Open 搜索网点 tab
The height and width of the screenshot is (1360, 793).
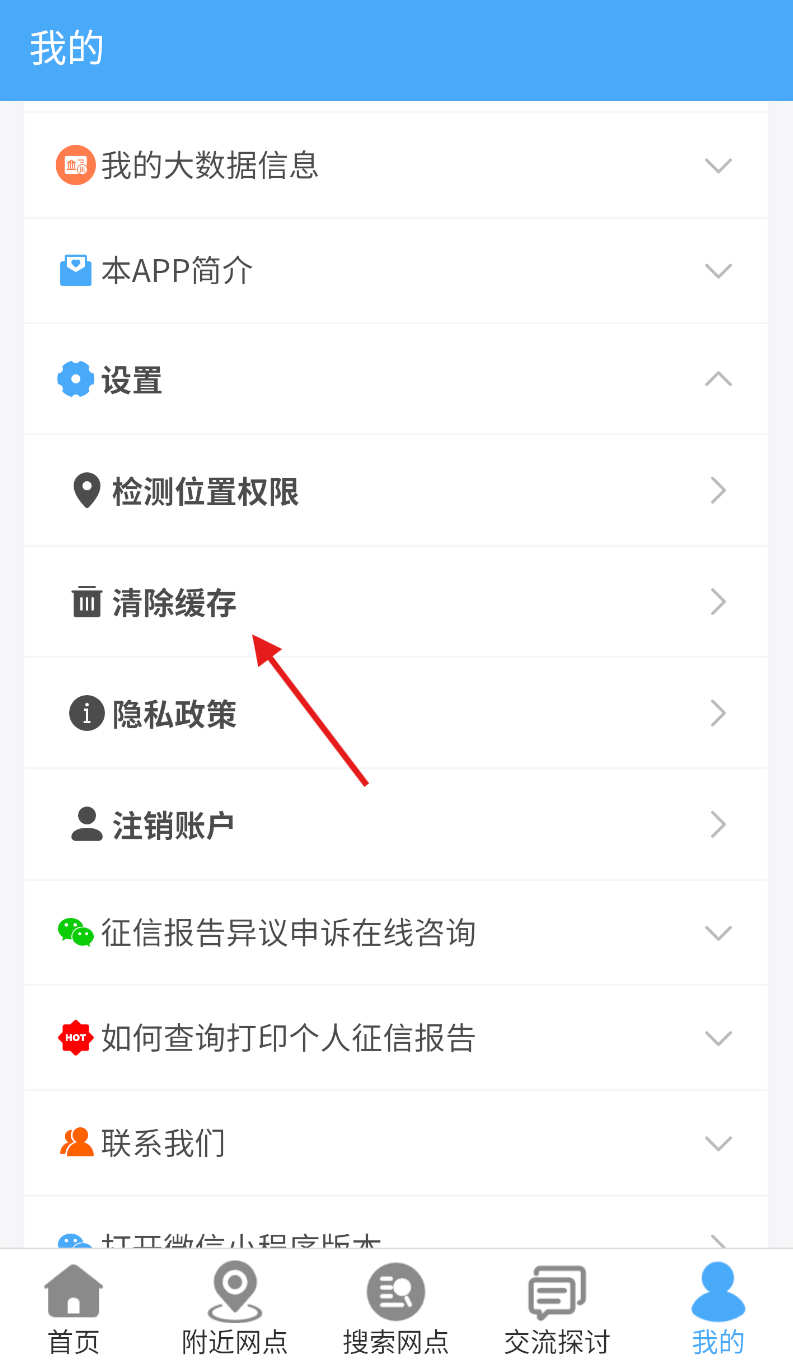(x=396, y=1306)
